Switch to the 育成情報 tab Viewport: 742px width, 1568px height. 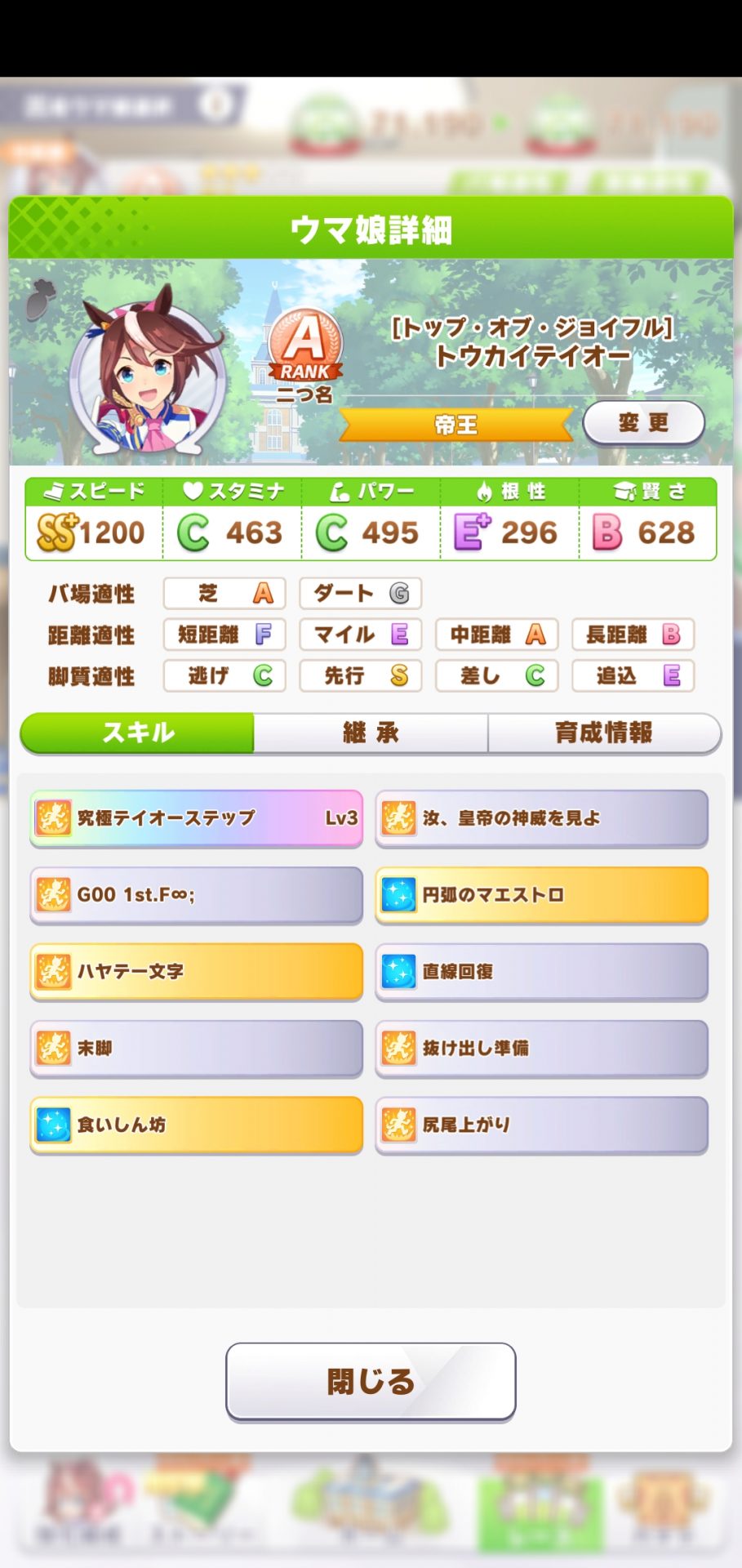tap(604, 733)
